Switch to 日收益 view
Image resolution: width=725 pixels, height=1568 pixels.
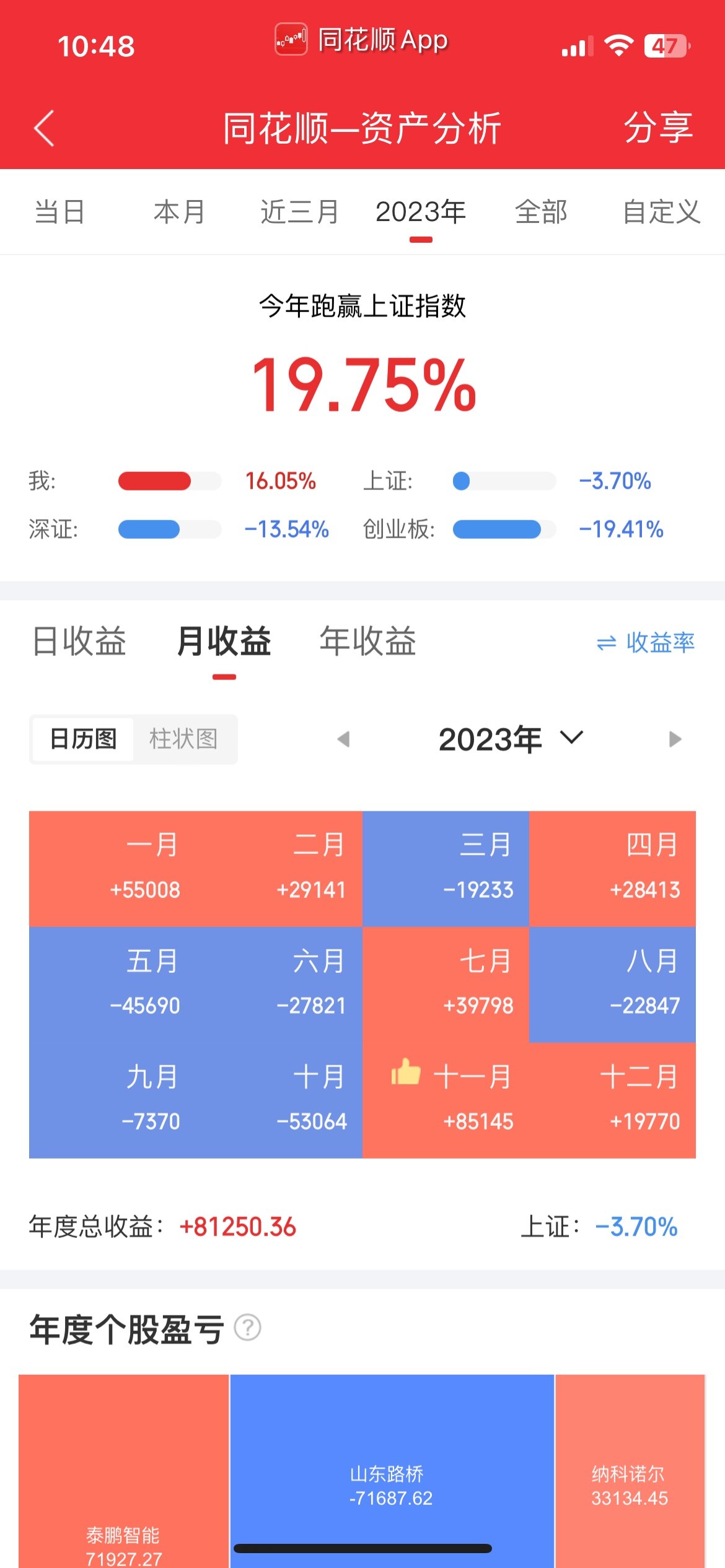79,641
